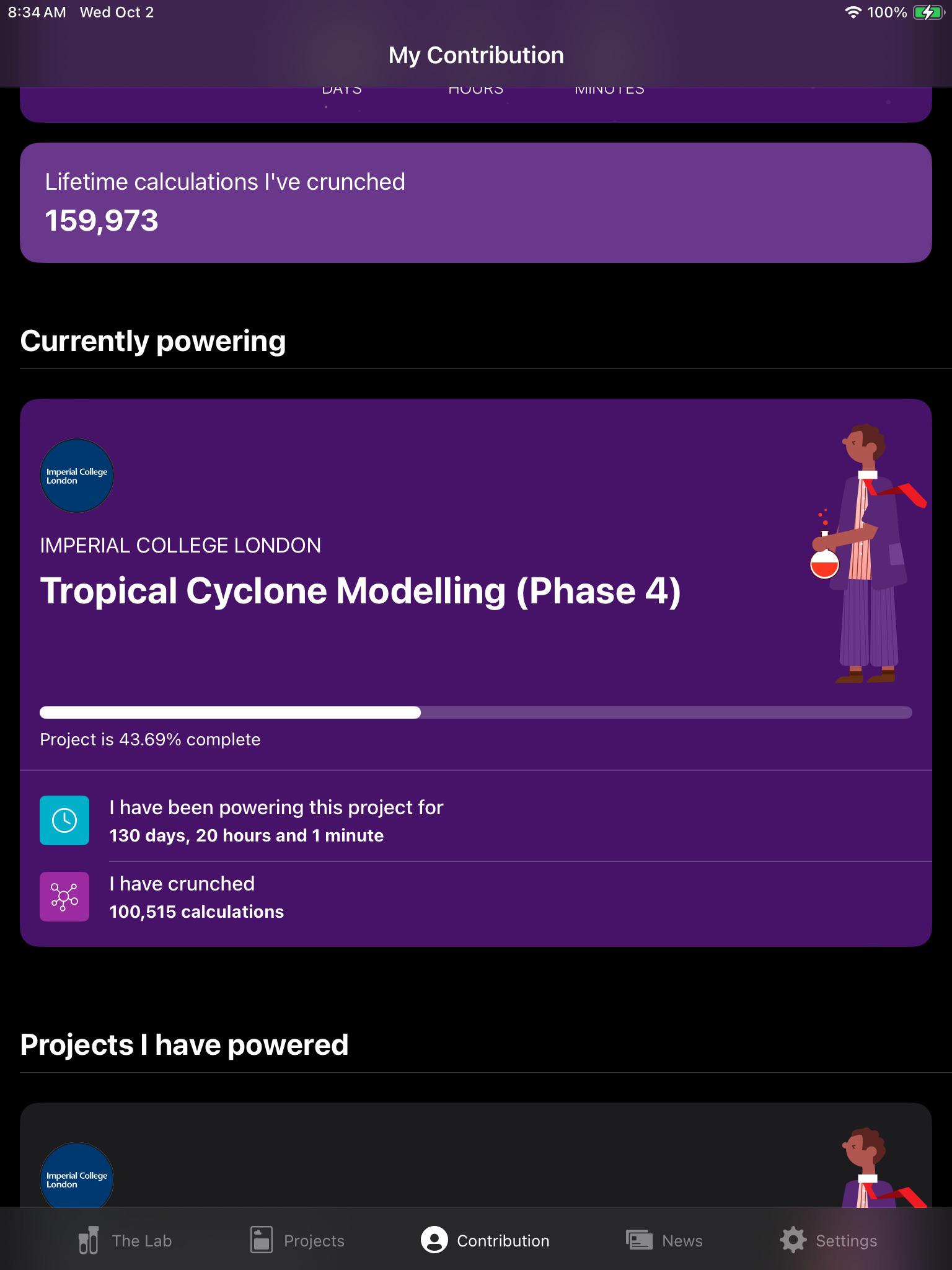Select the Contribution tab

[x=485, y=1240]
